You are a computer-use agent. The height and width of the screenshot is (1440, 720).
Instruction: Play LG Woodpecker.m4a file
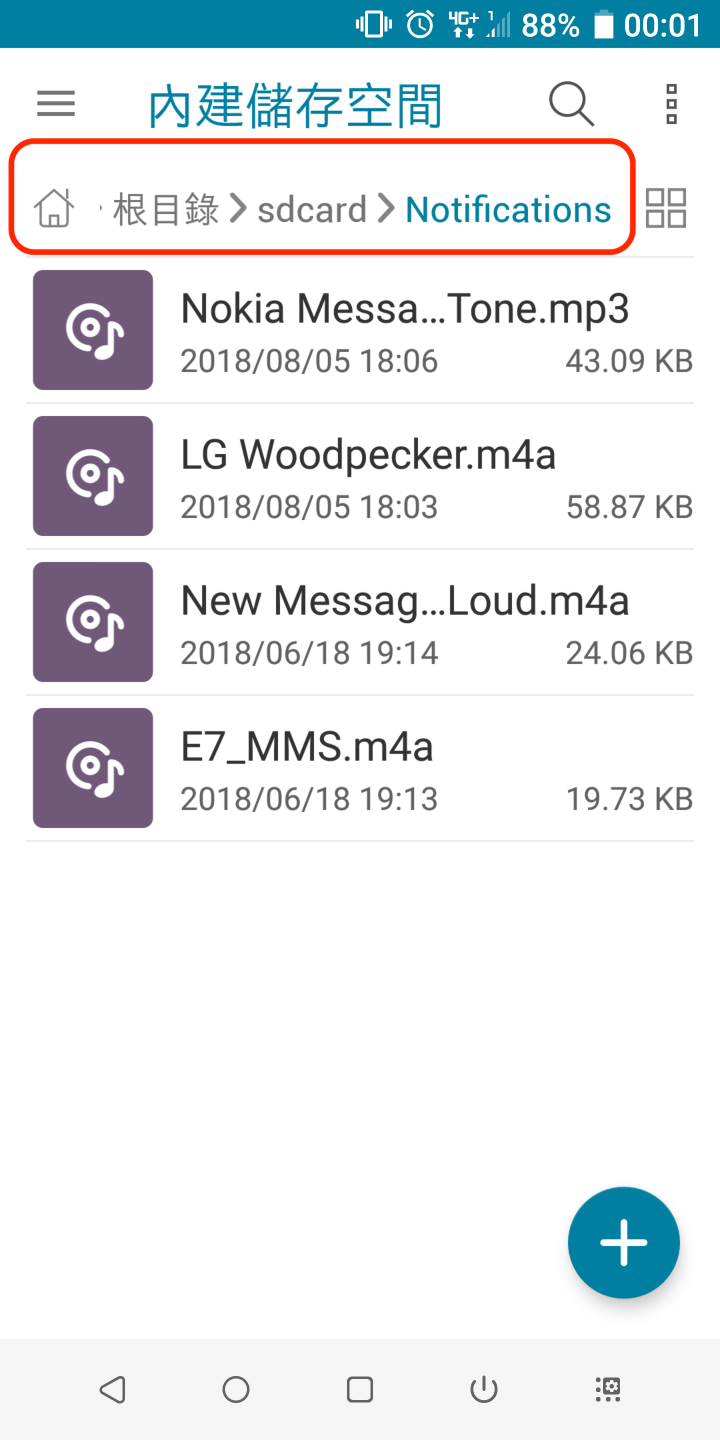click(360, 476)
